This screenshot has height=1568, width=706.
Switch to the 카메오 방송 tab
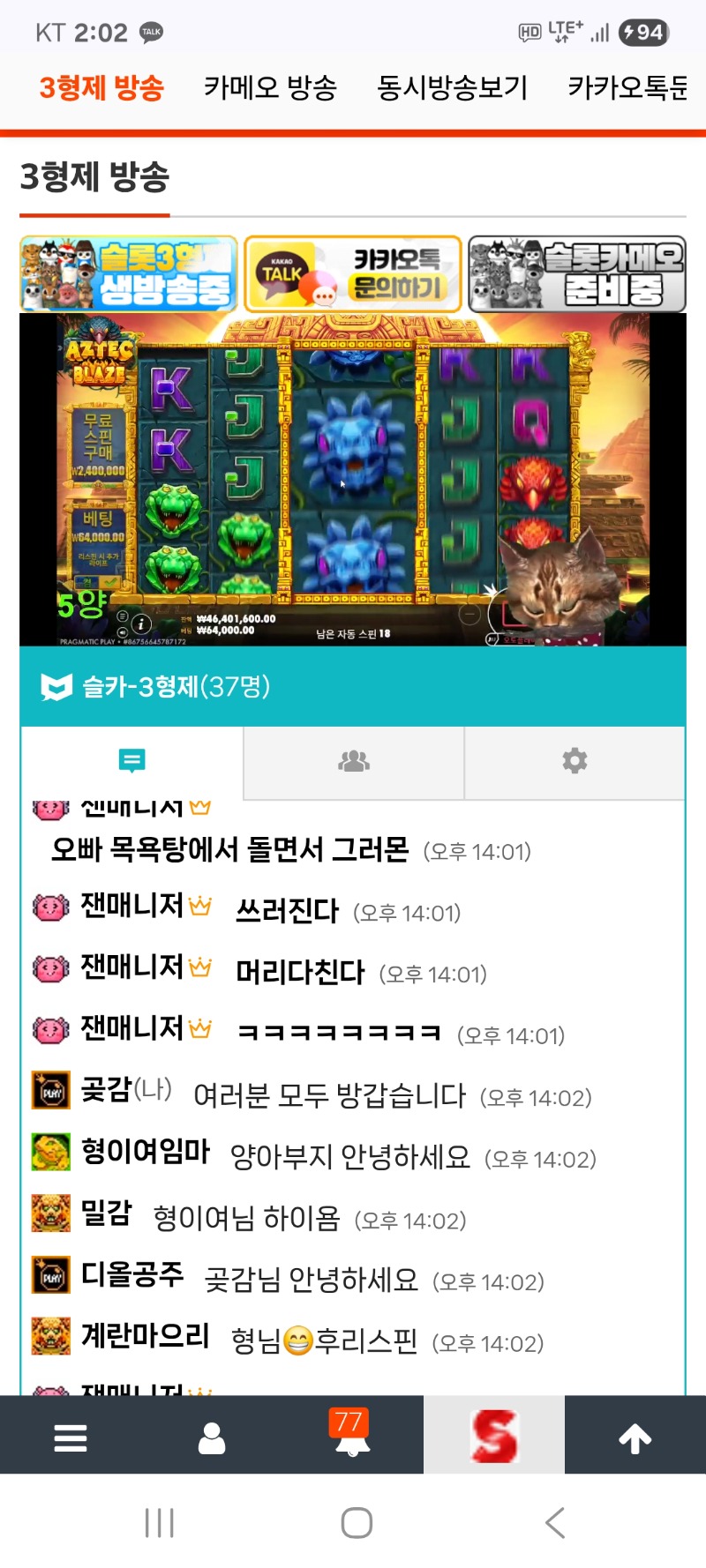(270, 88)
